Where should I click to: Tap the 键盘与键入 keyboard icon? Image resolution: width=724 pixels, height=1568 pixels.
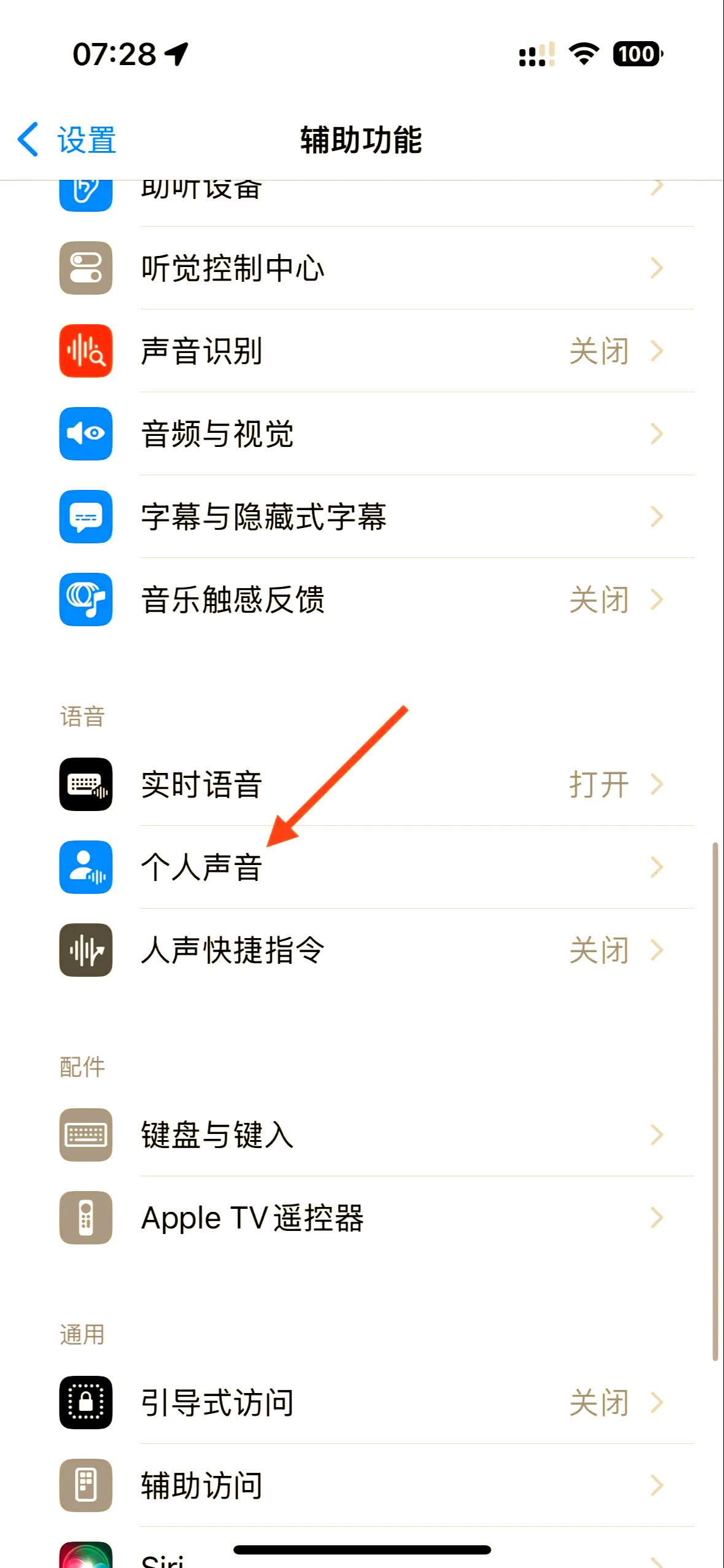[x=85, y=1135]
